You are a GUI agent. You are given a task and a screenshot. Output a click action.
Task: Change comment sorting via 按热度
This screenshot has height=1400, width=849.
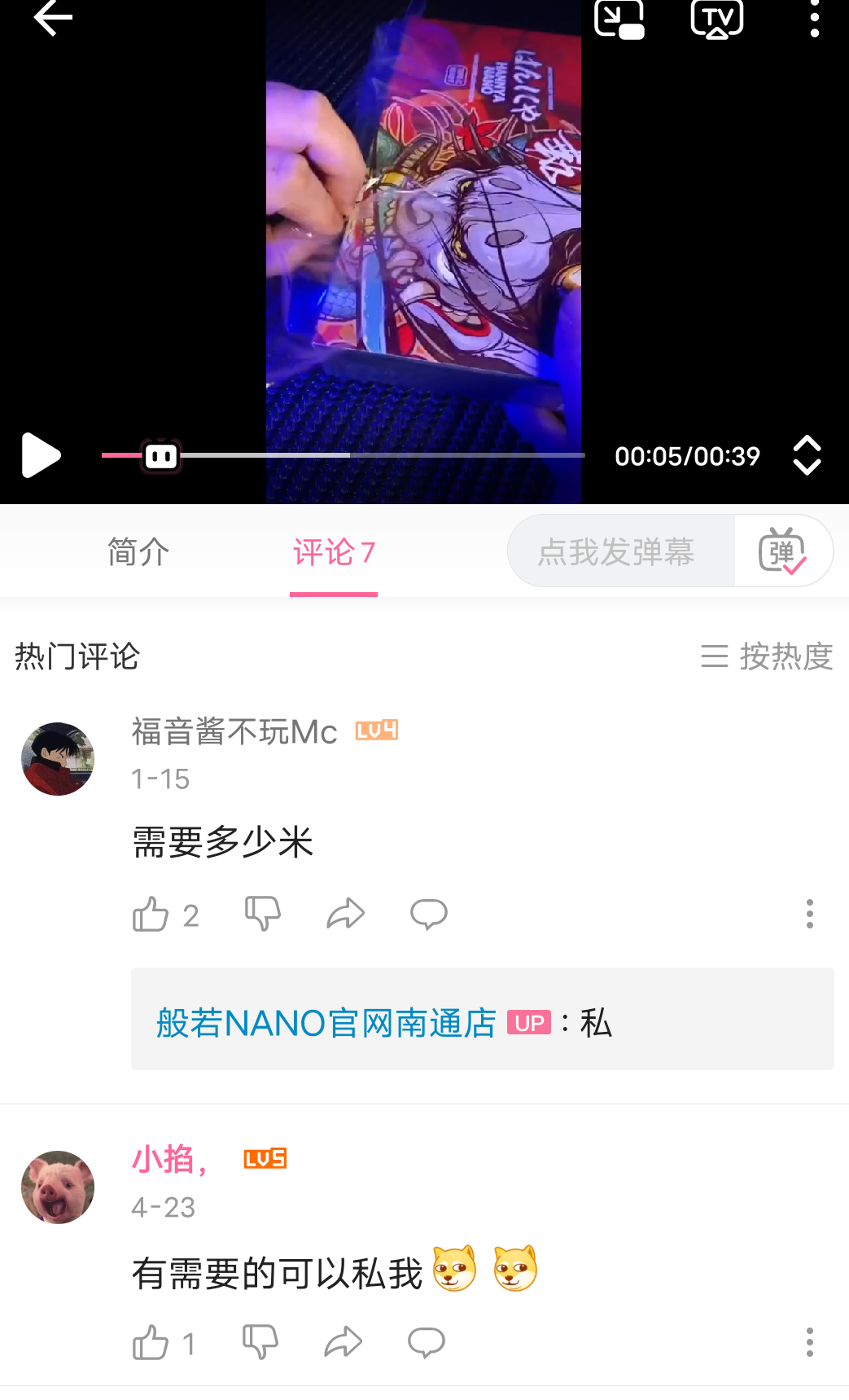767,656
